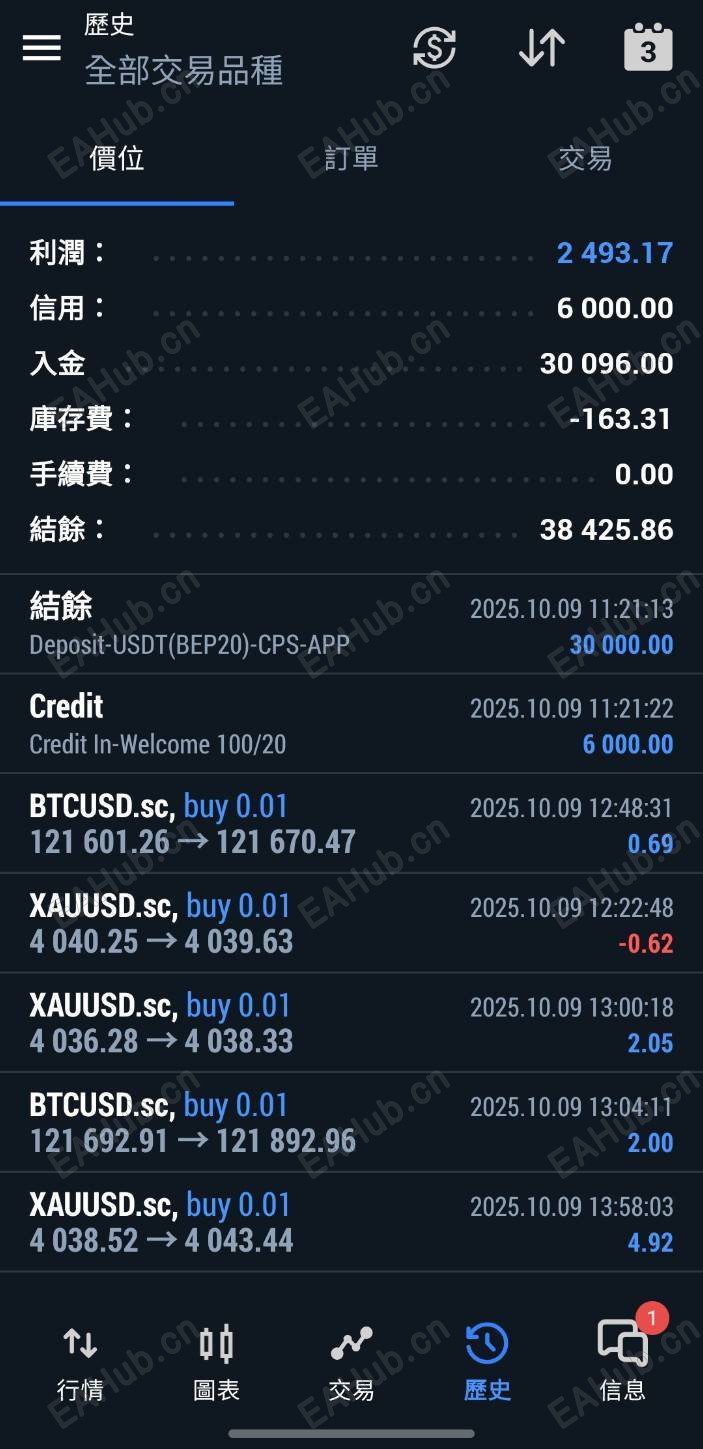Open XAUUSD.sc trade with 4.92 profit

351,1222
